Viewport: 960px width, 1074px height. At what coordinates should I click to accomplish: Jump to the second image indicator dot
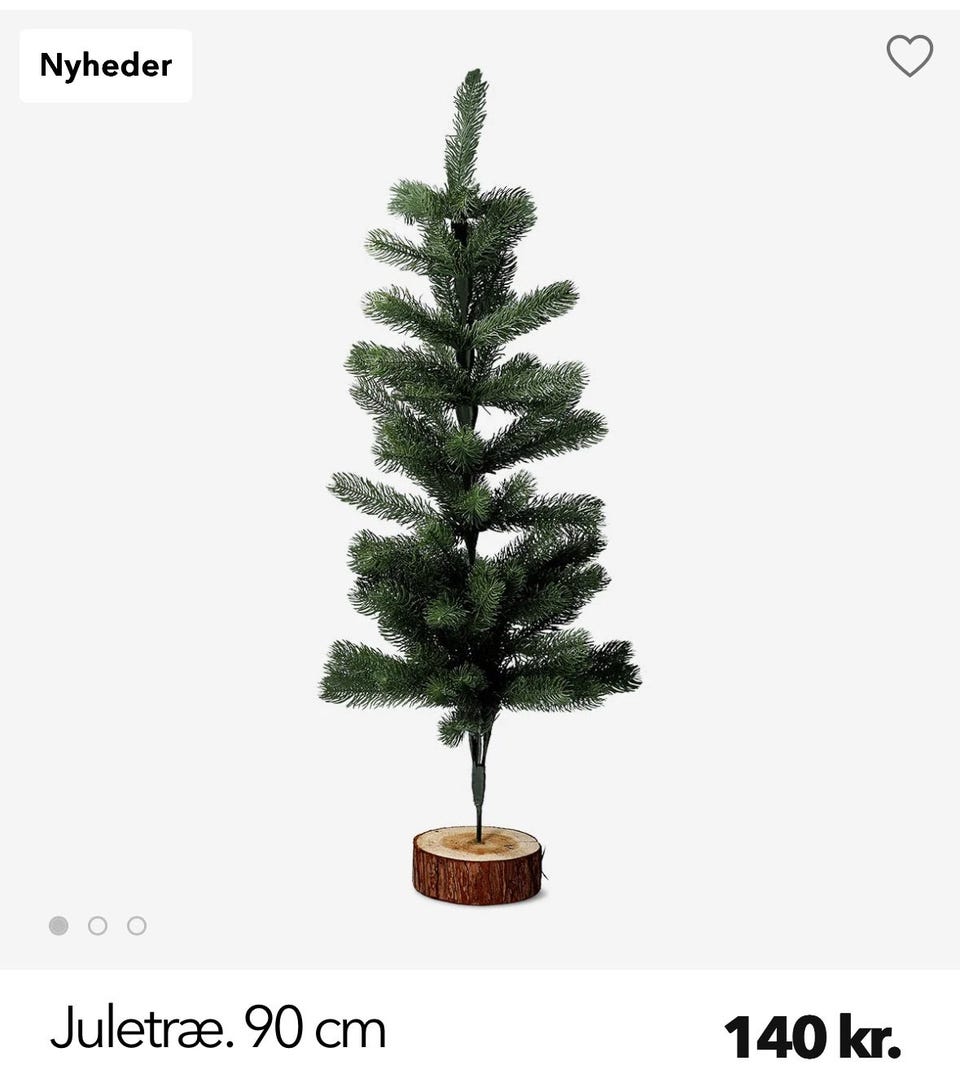(x=97, y=926)
